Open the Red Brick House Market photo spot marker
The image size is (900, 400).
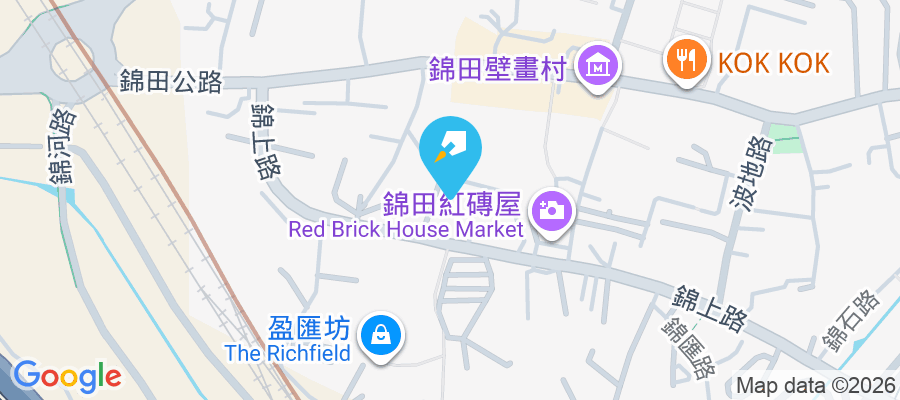[x=550, y=211]
